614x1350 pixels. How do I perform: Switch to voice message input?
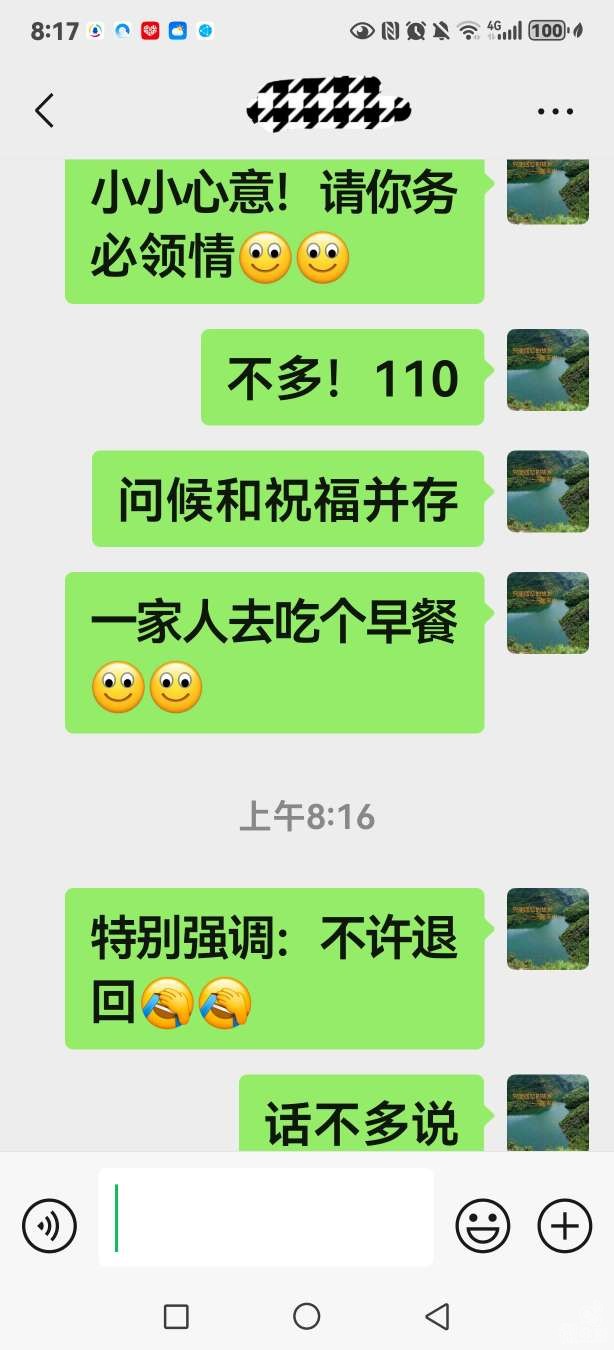pos(50,1225)
